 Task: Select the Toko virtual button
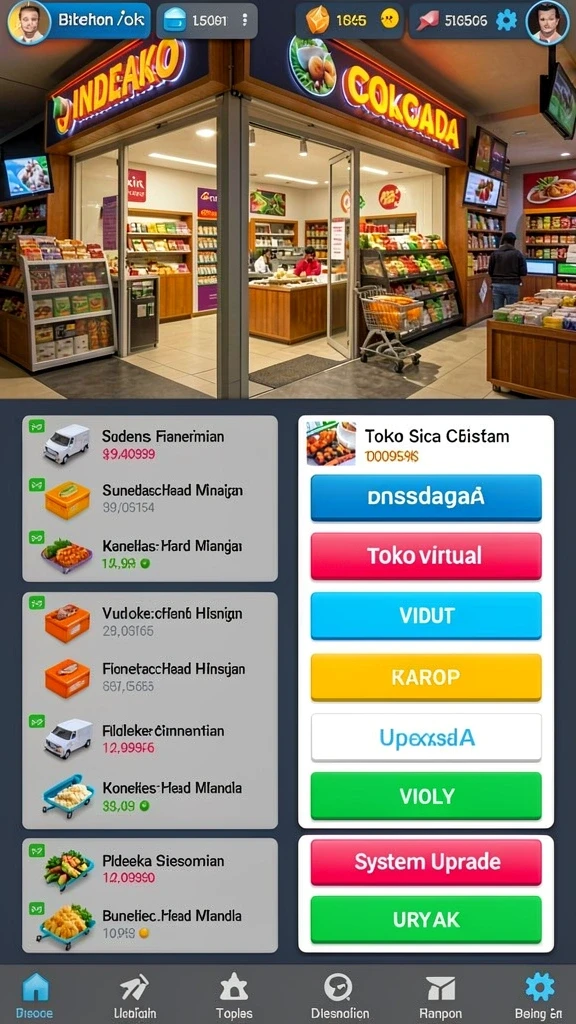click(x=426, y=556)
